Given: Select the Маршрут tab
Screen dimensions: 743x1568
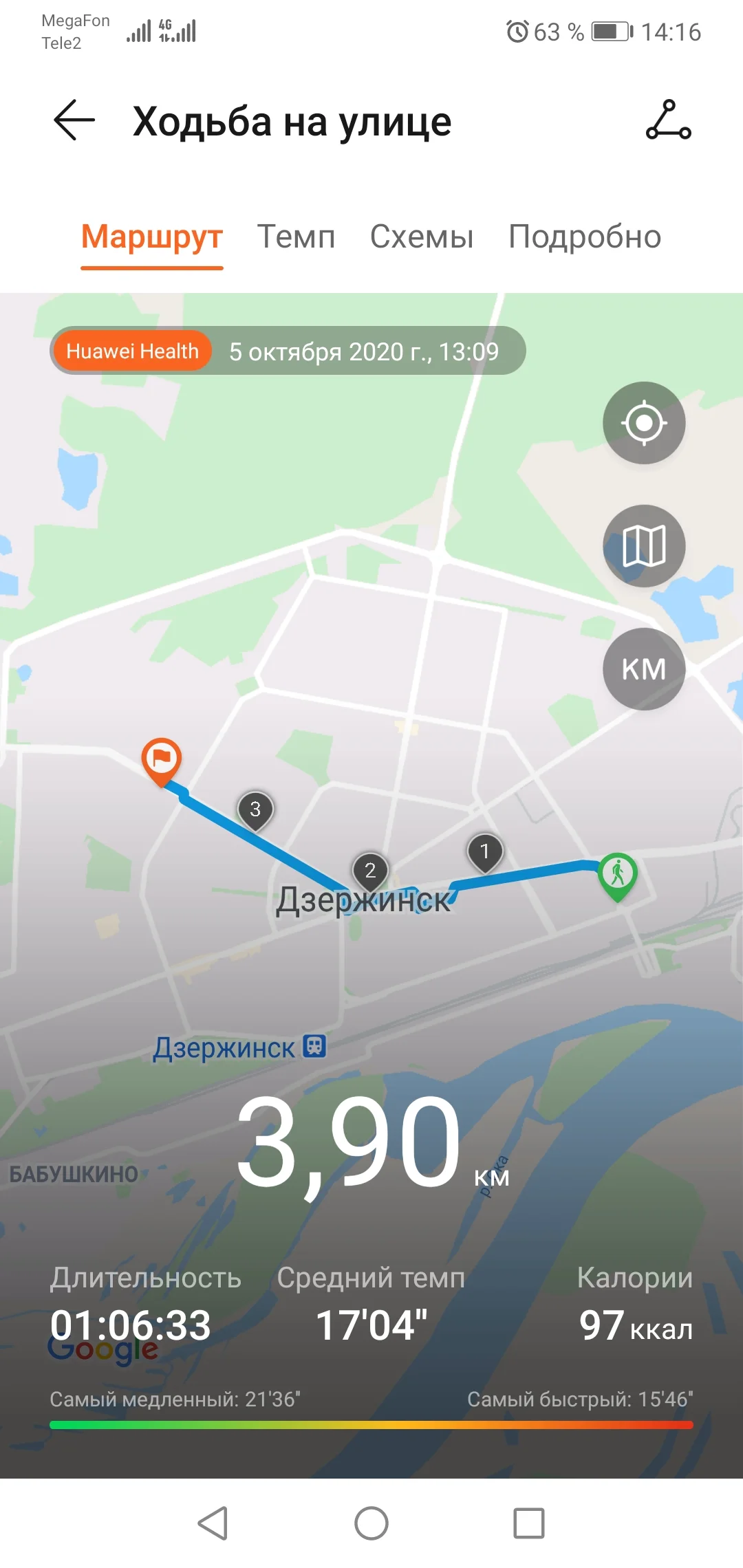Looking at the screenshot, I should 152,237.
